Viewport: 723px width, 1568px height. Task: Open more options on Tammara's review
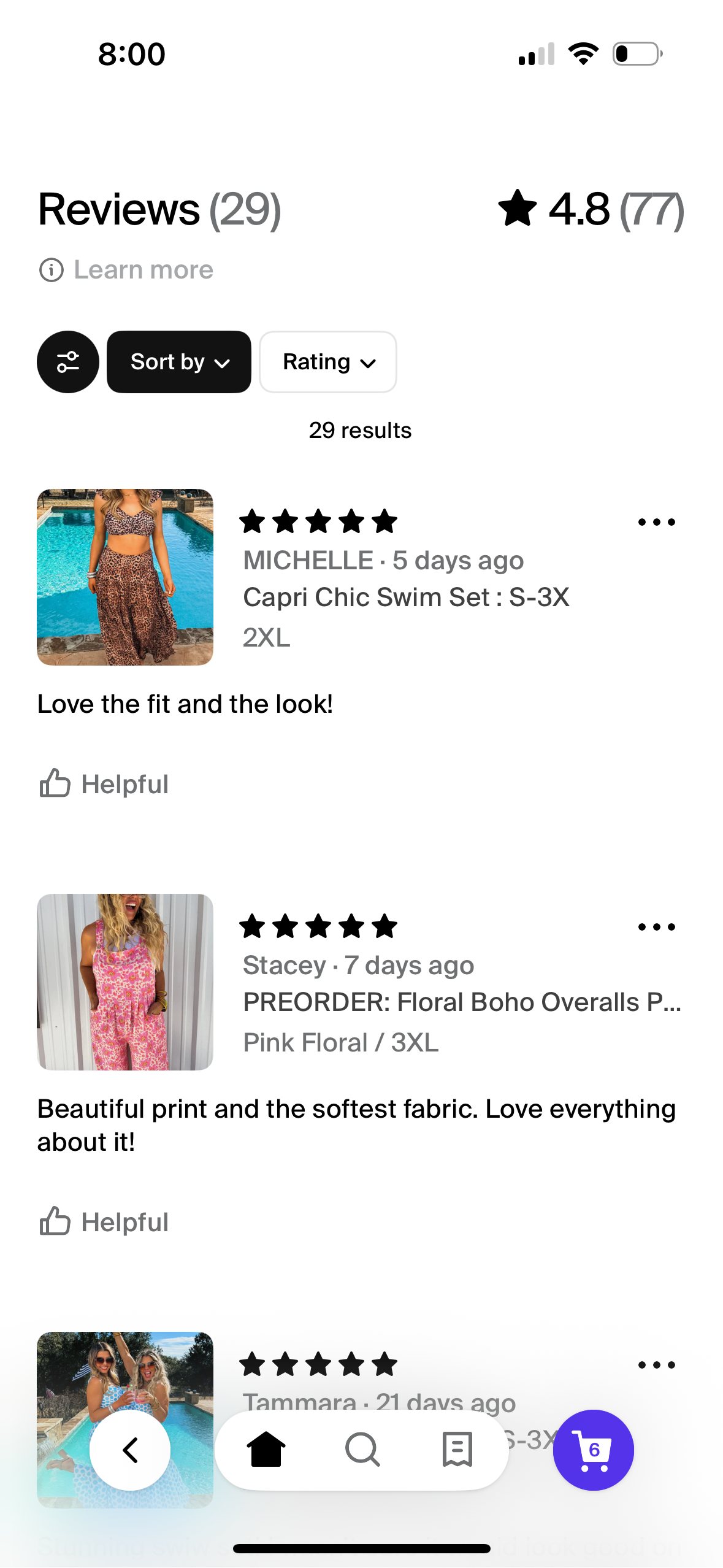(x=656, y=1365)
